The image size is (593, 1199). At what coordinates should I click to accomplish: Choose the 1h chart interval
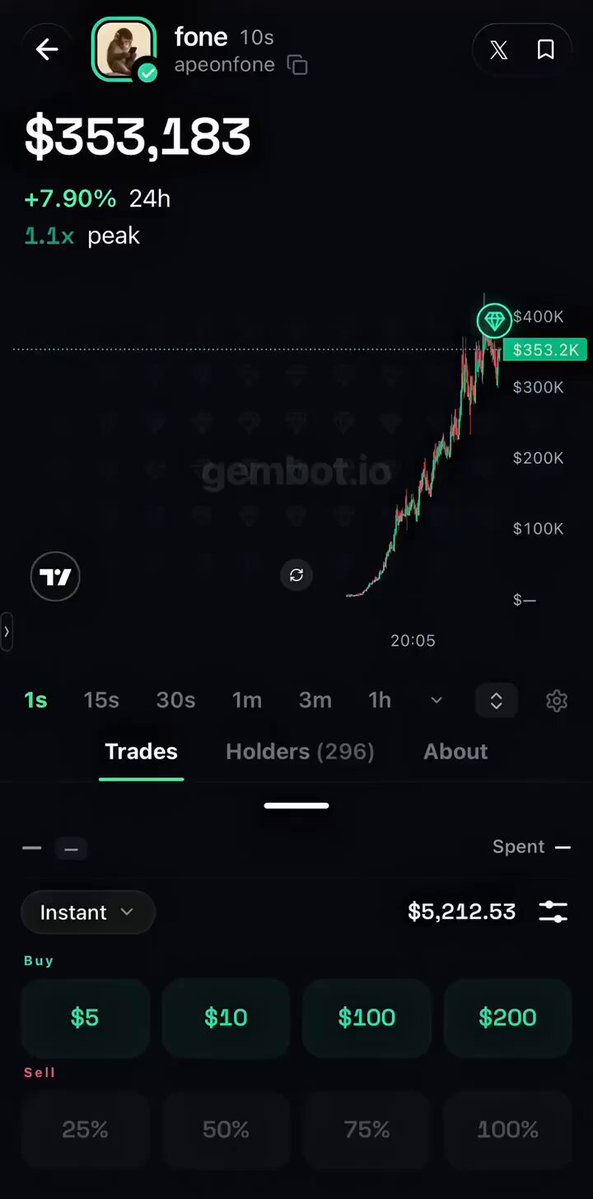coord(380,700)
